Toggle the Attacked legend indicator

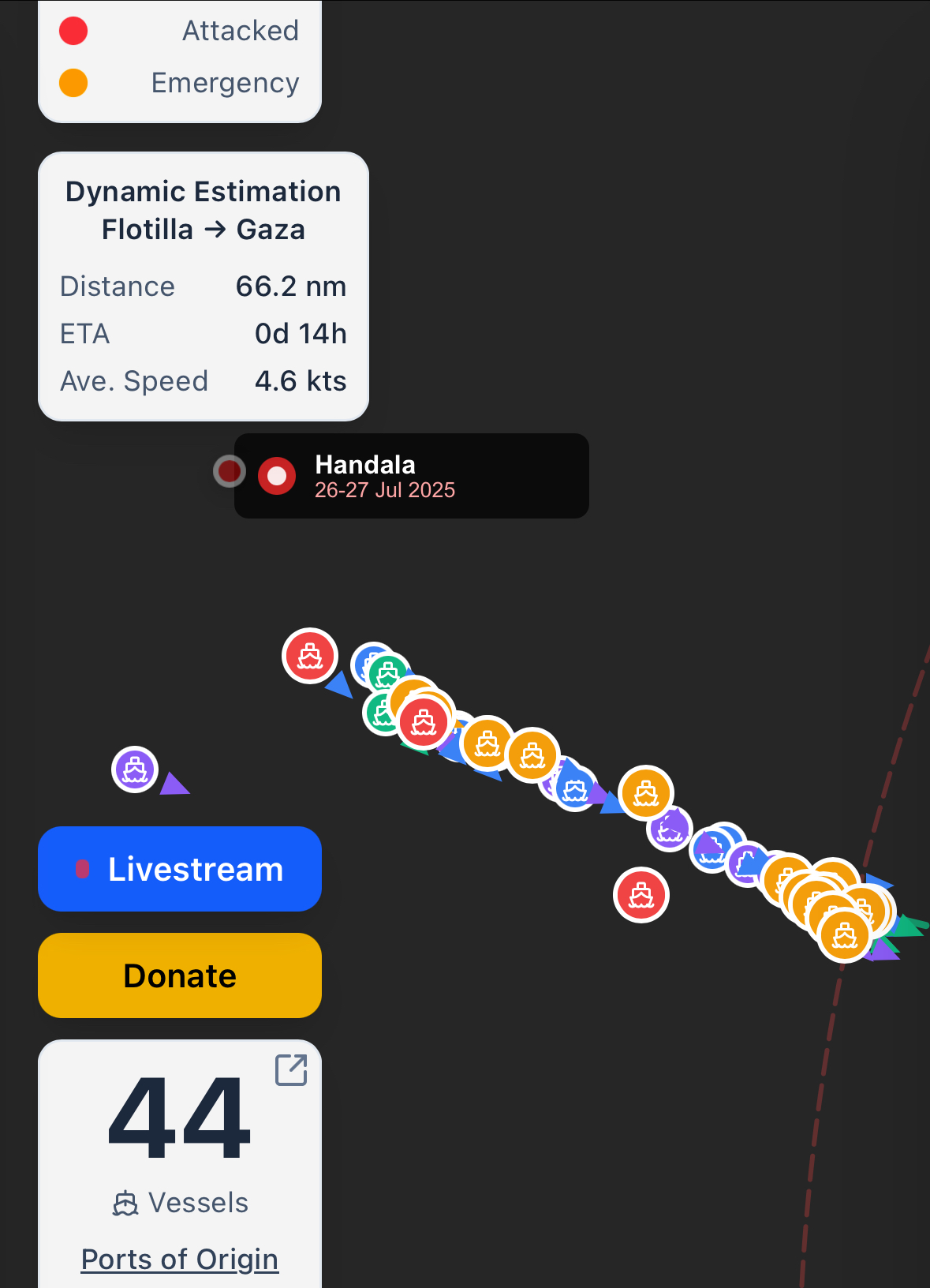point(73,31)
